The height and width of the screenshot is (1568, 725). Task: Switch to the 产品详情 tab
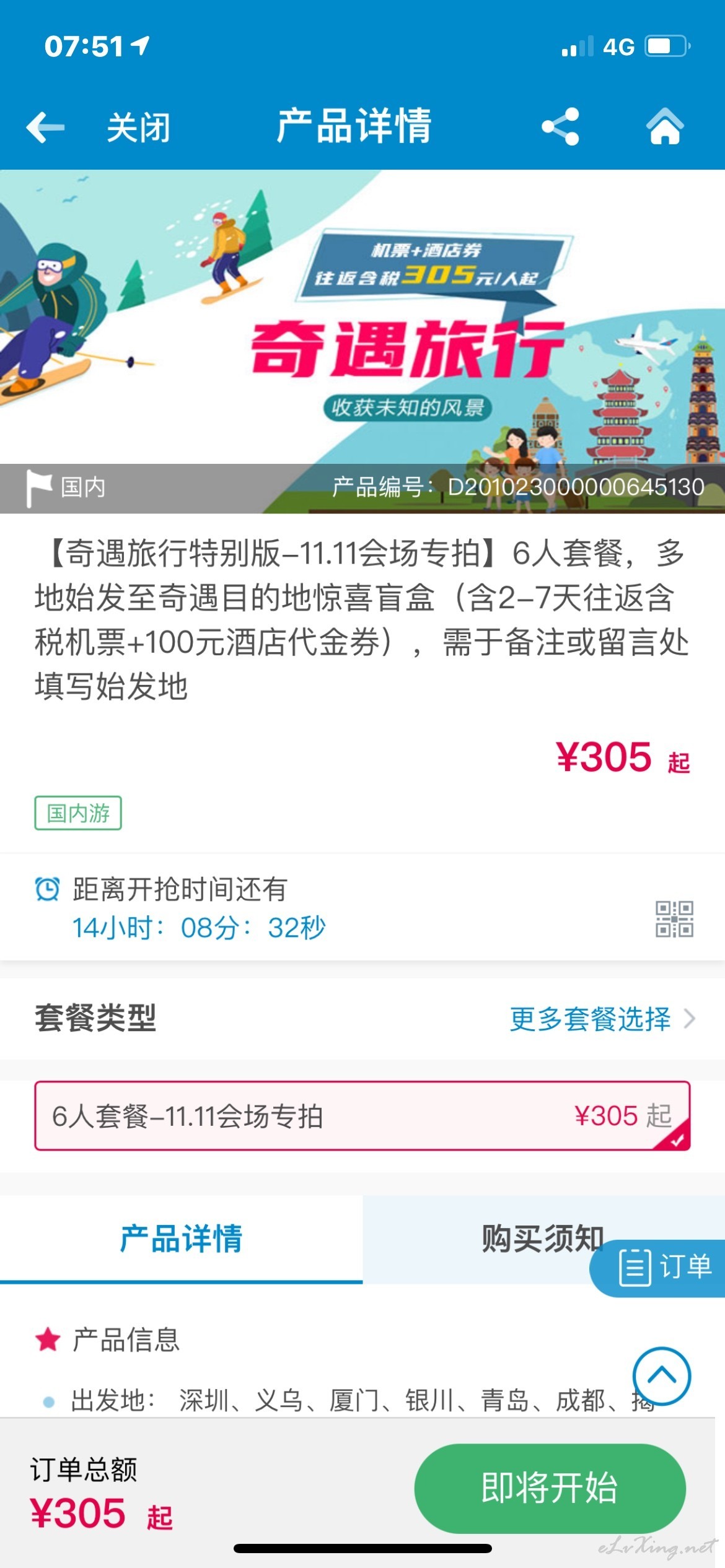point(181,1239)
